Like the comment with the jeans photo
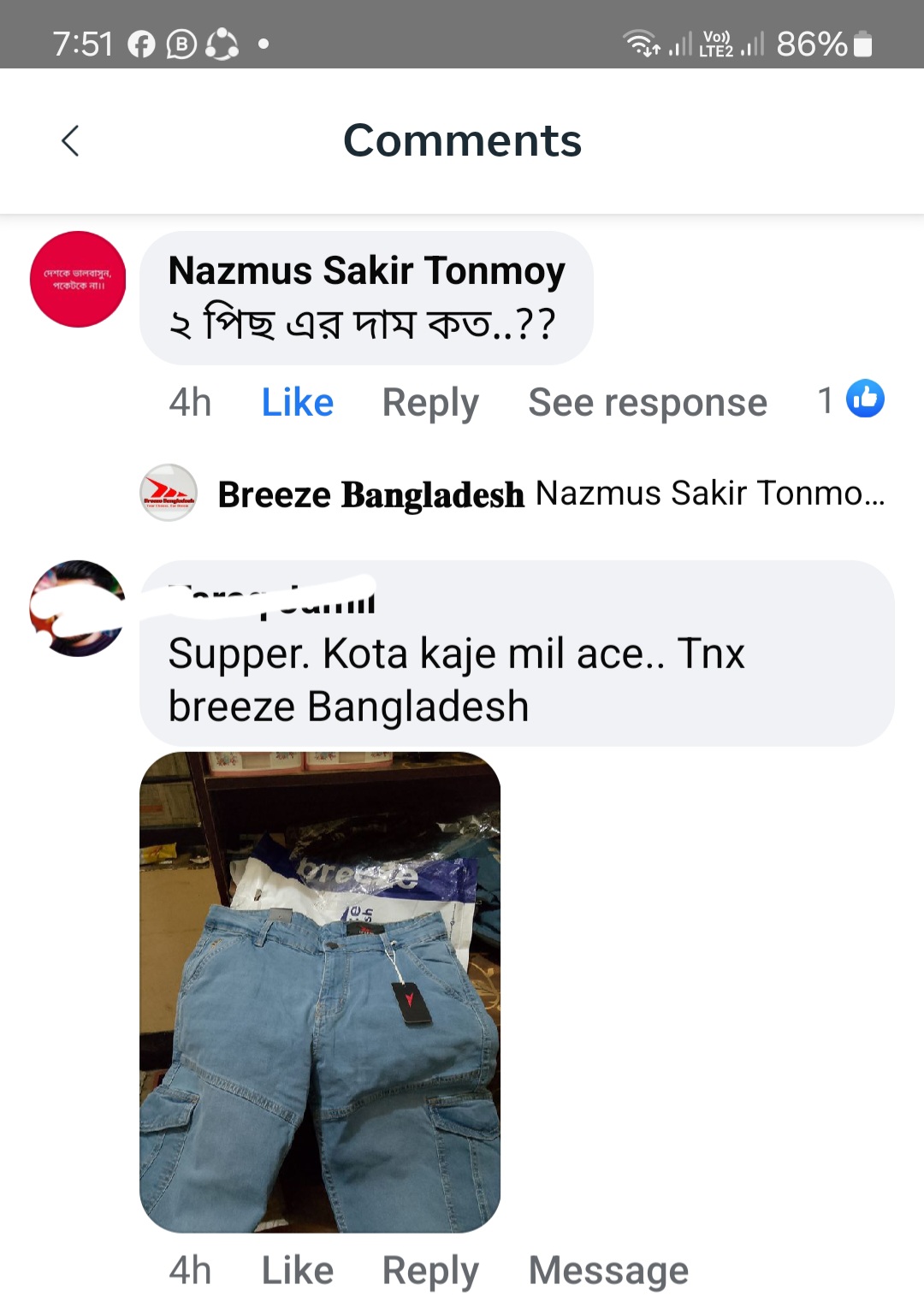 297,1270
